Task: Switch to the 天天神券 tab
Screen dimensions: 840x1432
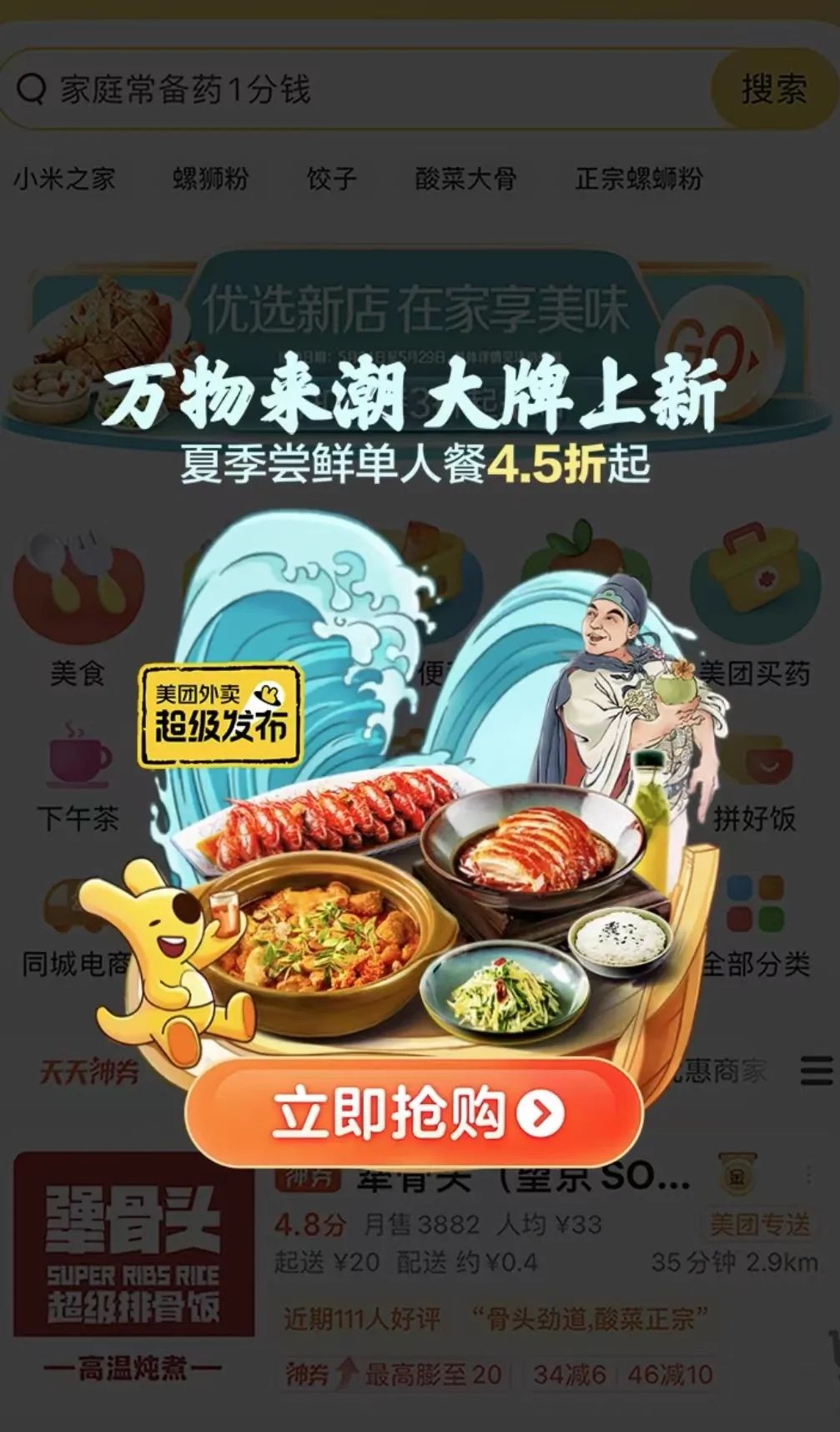Action: coord(89,1071)
